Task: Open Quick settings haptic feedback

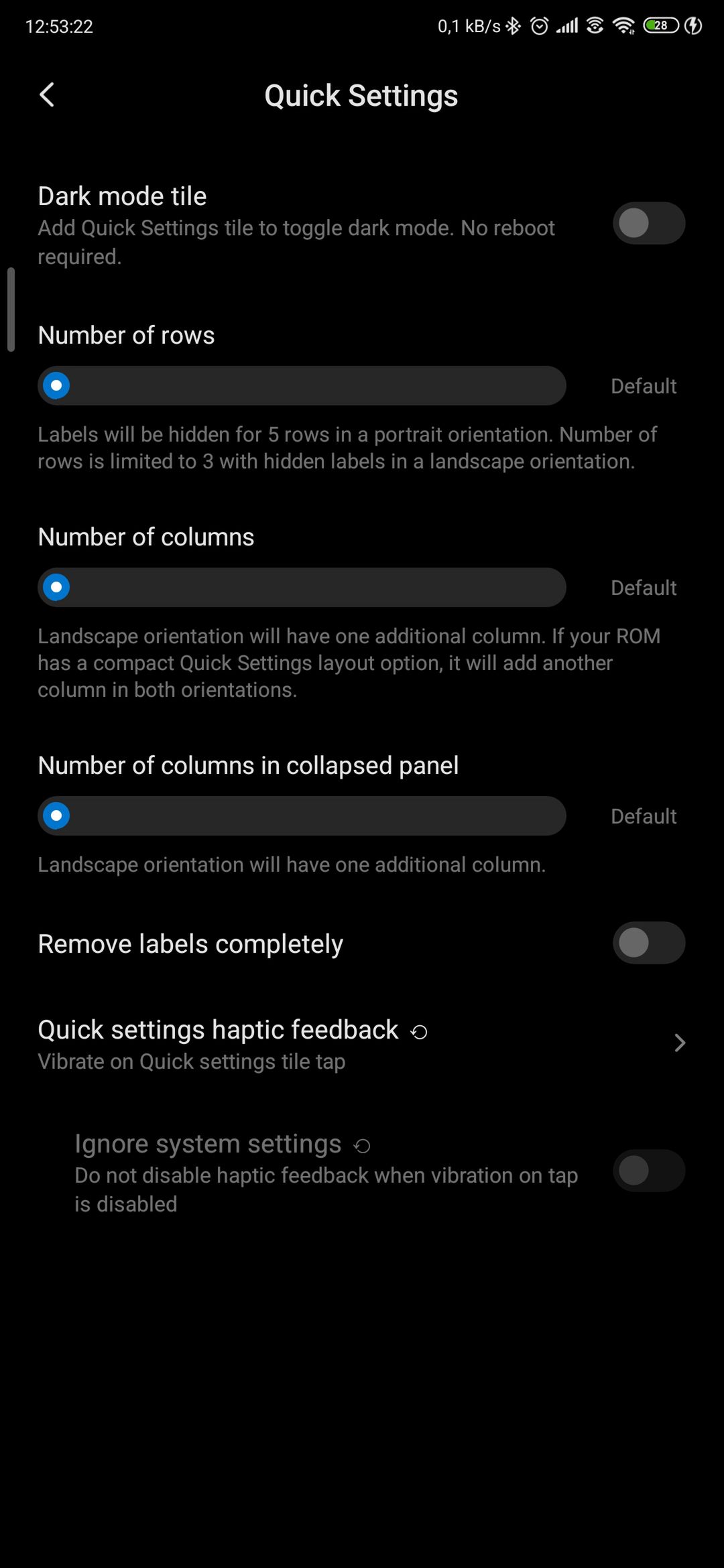Action: click(362, 1043)
